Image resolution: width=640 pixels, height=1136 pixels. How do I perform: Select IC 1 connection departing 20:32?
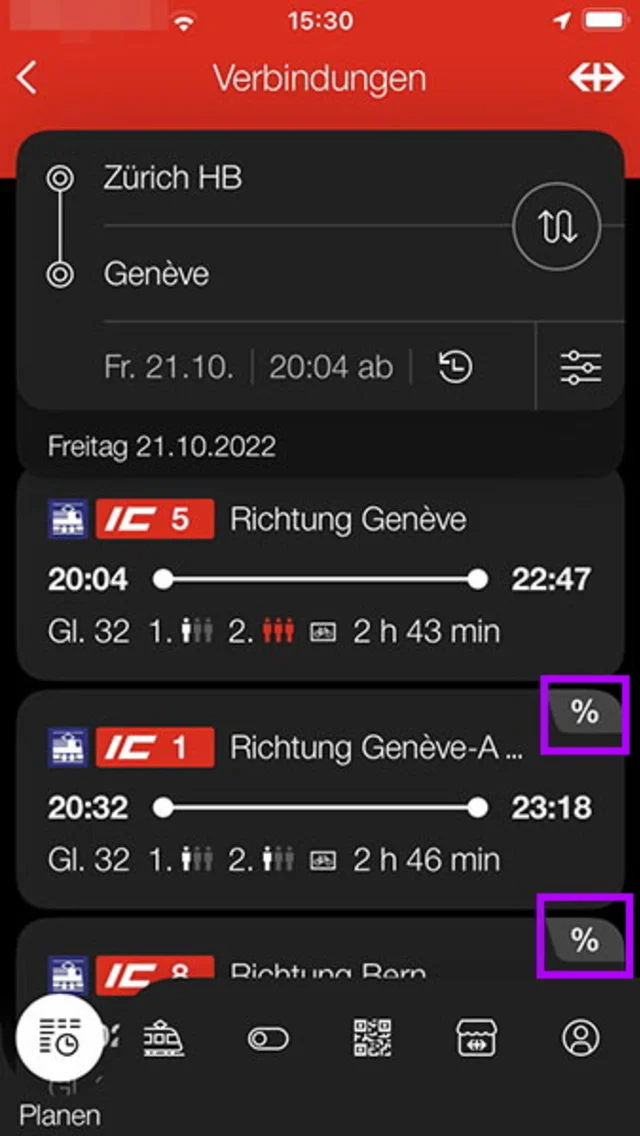tap(320, 806)
